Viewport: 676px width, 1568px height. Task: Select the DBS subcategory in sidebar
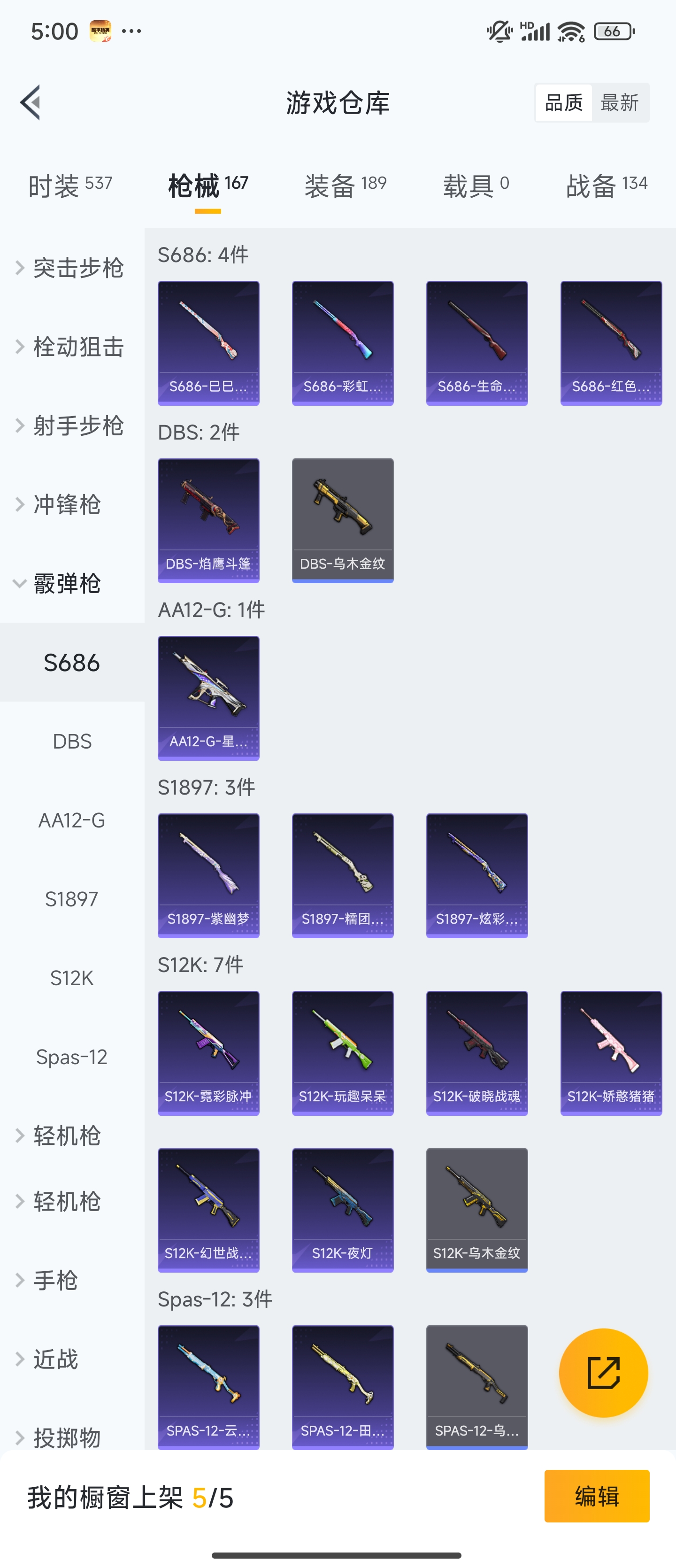72,742
